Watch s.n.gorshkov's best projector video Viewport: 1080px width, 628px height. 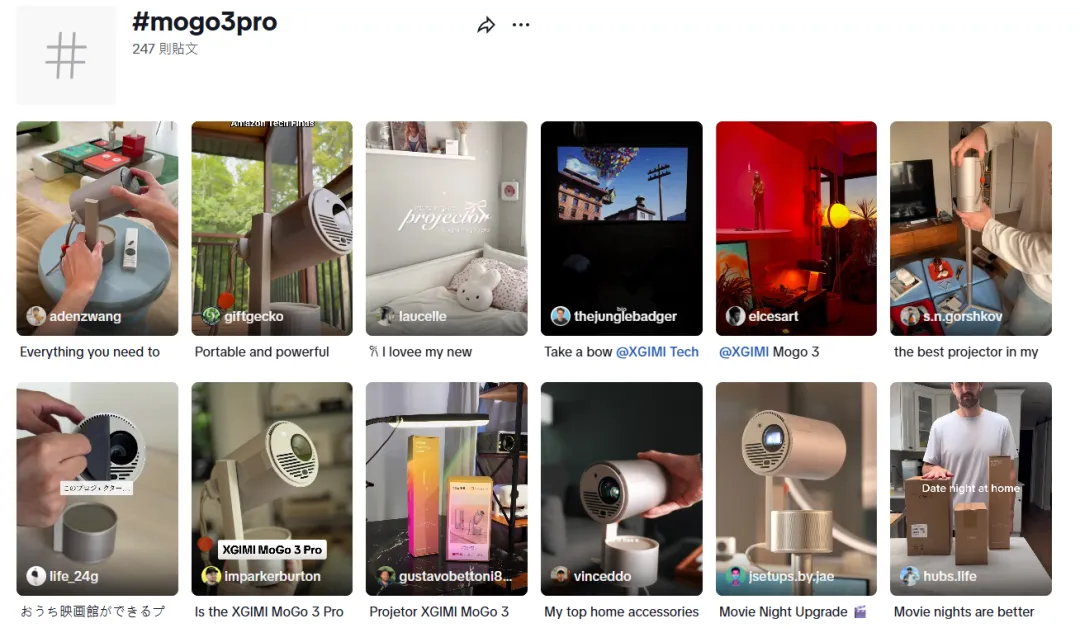click(x=970, y=228)
